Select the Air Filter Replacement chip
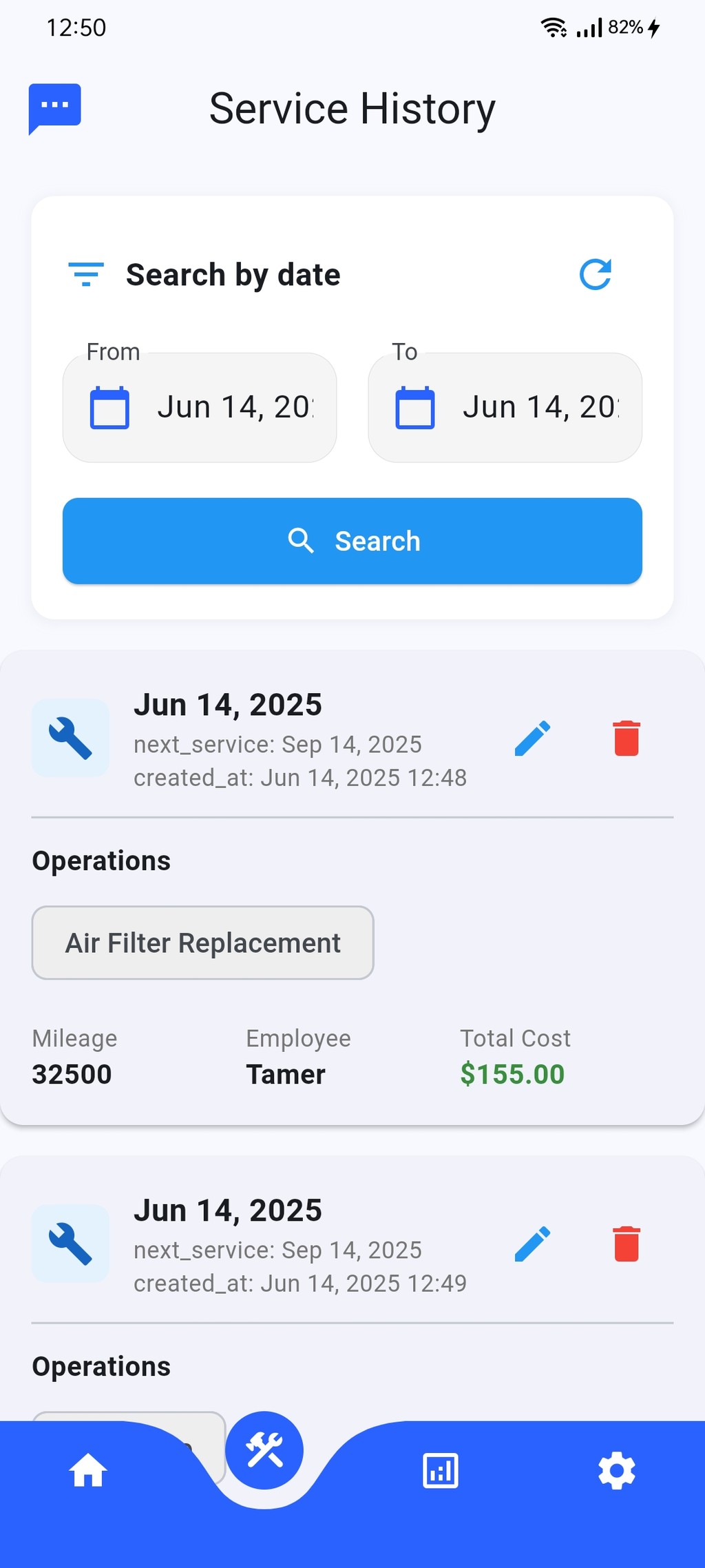 point(203,942)
